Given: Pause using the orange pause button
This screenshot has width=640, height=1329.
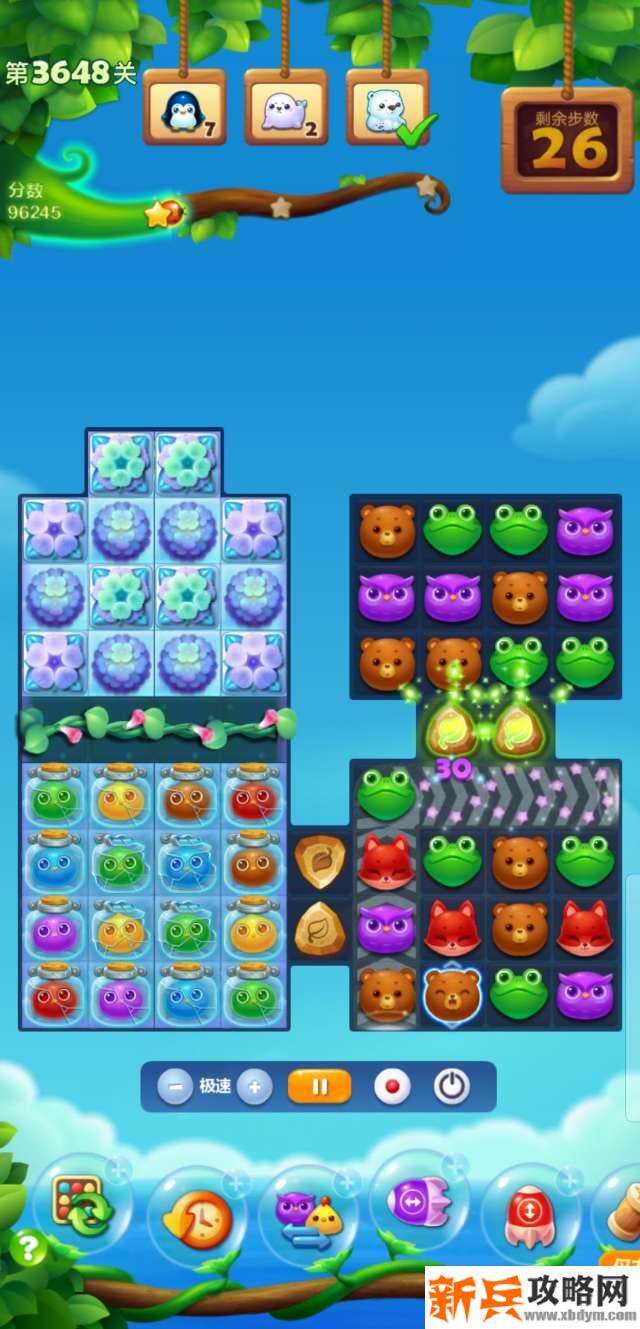Looking at the screenshot, I should click(320, 1087).
